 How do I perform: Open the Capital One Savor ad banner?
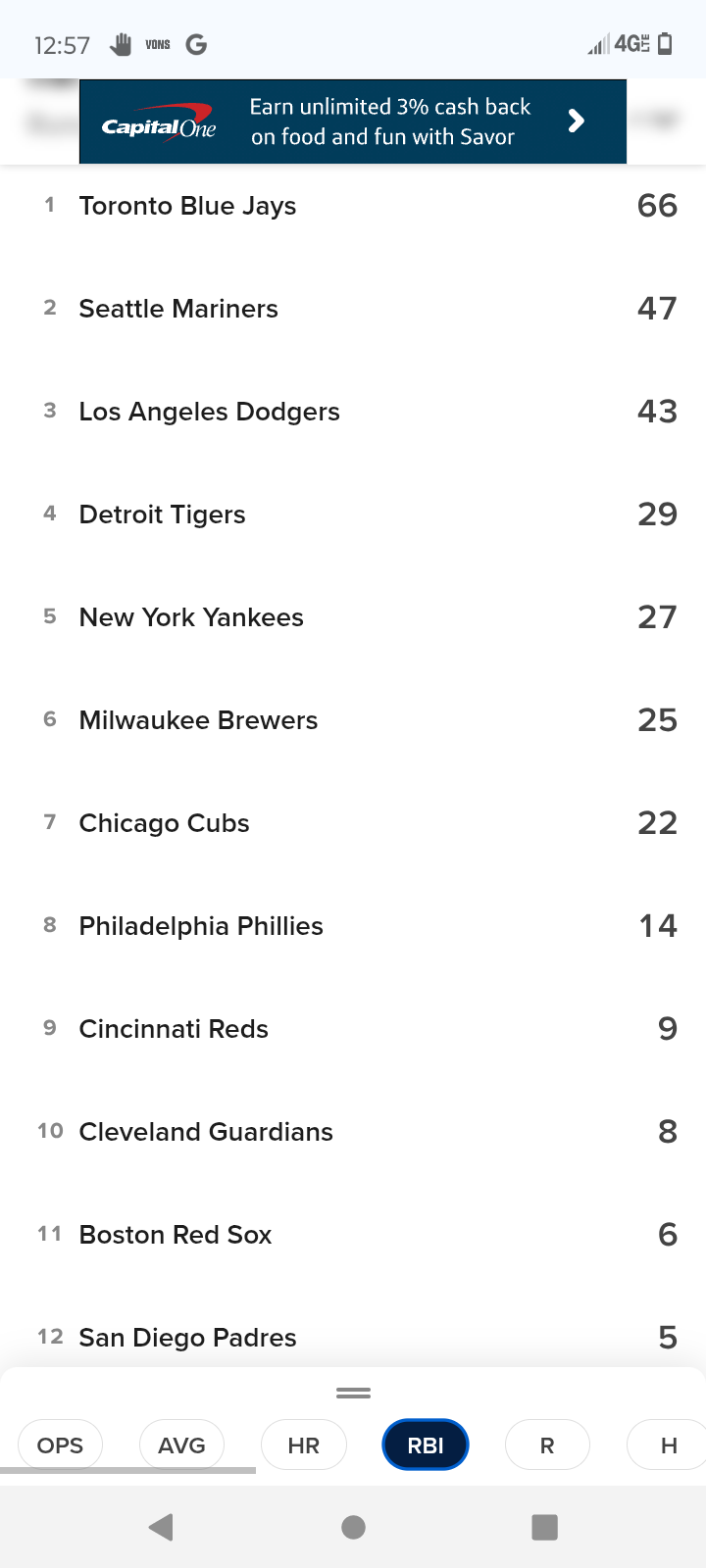[x=353, y=122]
